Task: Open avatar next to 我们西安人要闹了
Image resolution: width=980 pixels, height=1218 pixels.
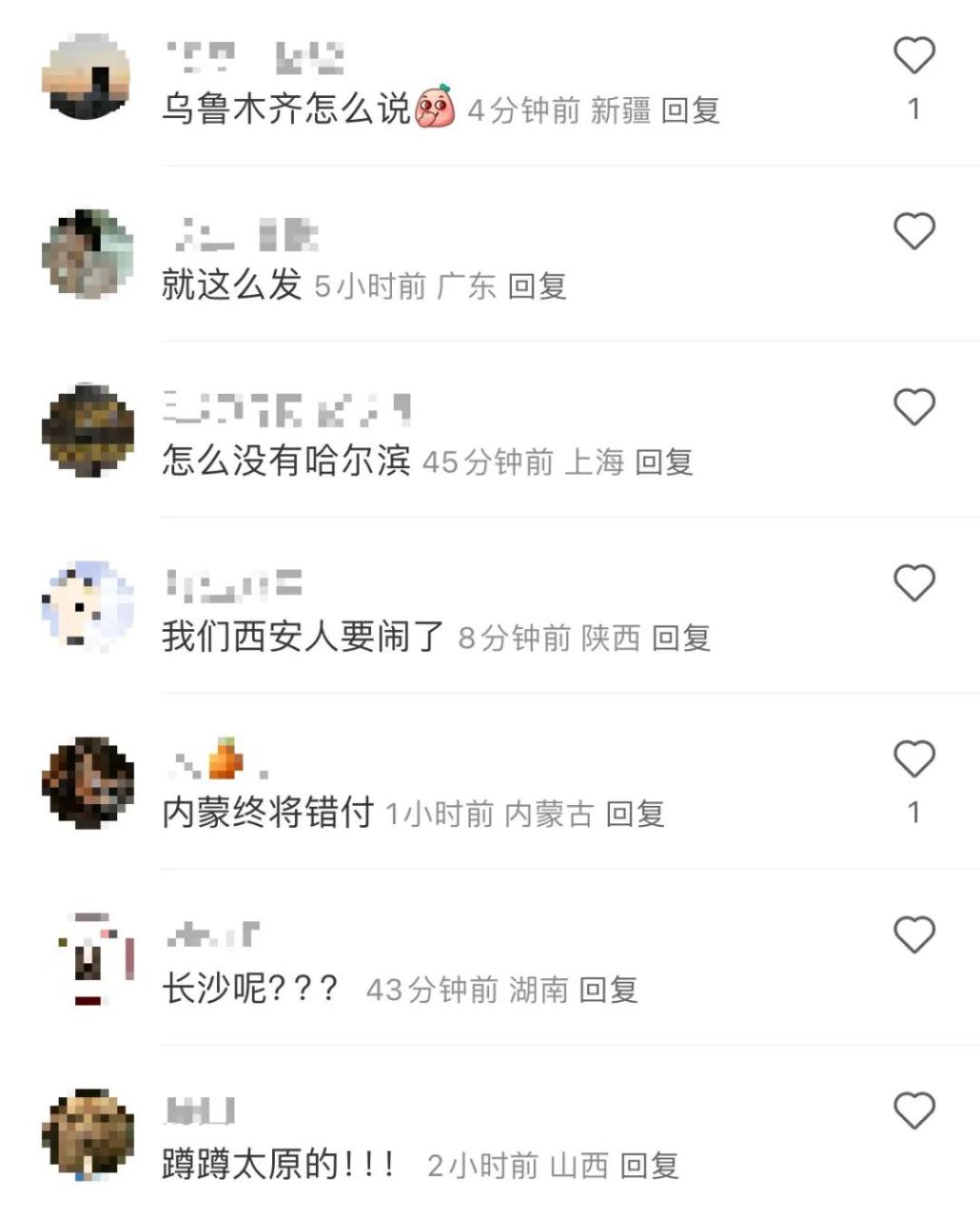Action: [88, 605]
